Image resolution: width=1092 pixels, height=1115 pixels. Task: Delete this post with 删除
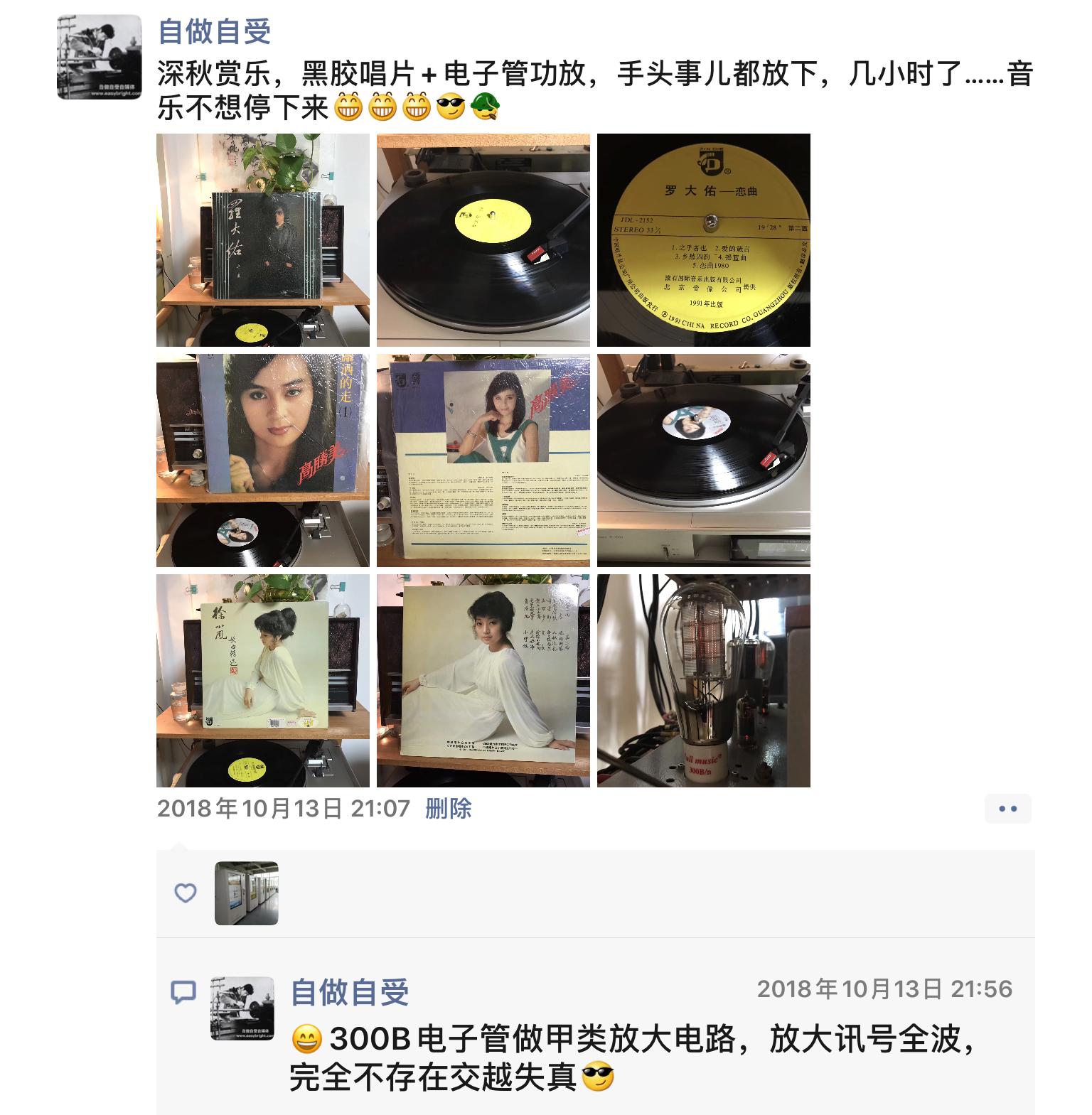tap(448, 809)
